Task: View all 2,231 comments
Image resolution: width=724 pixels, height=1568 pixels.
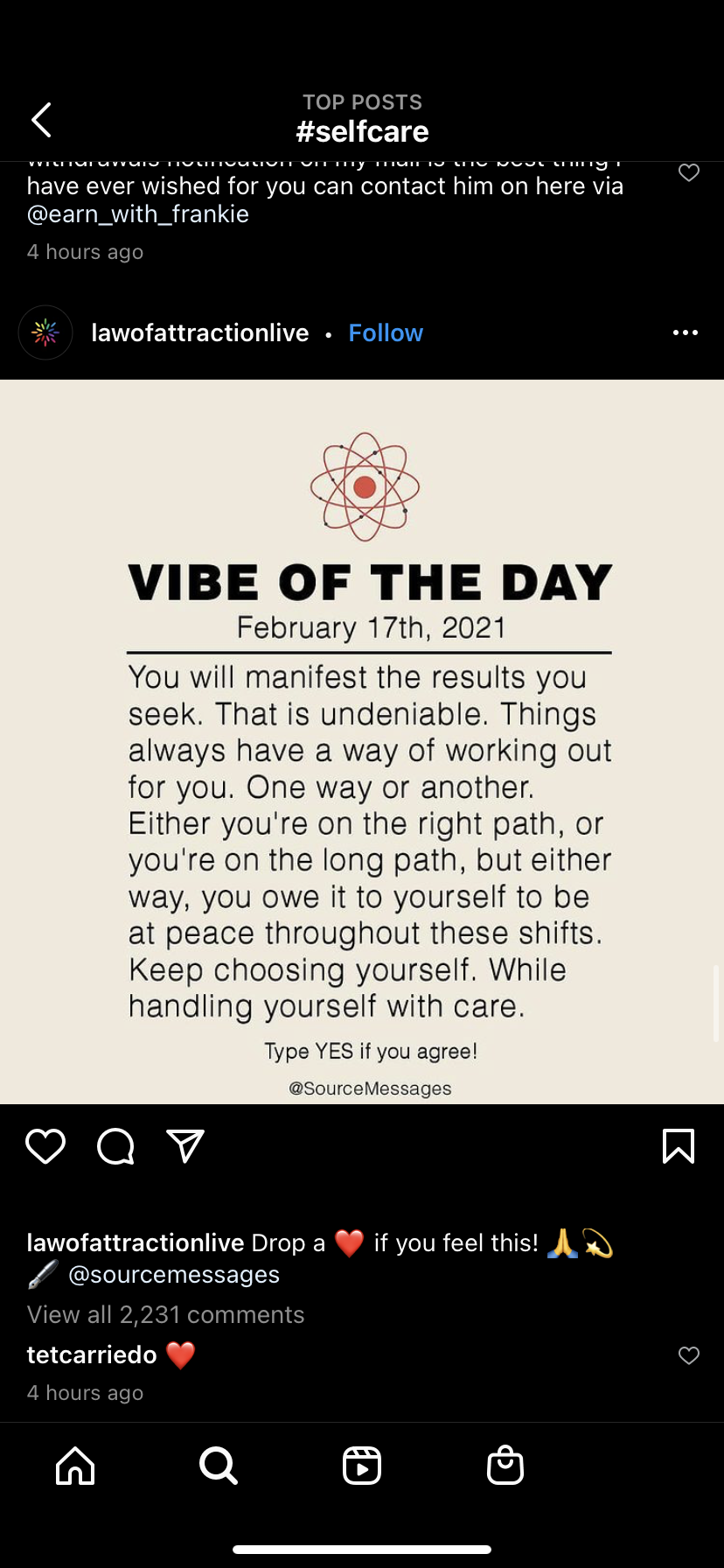Action: (x=165, y=1314)
